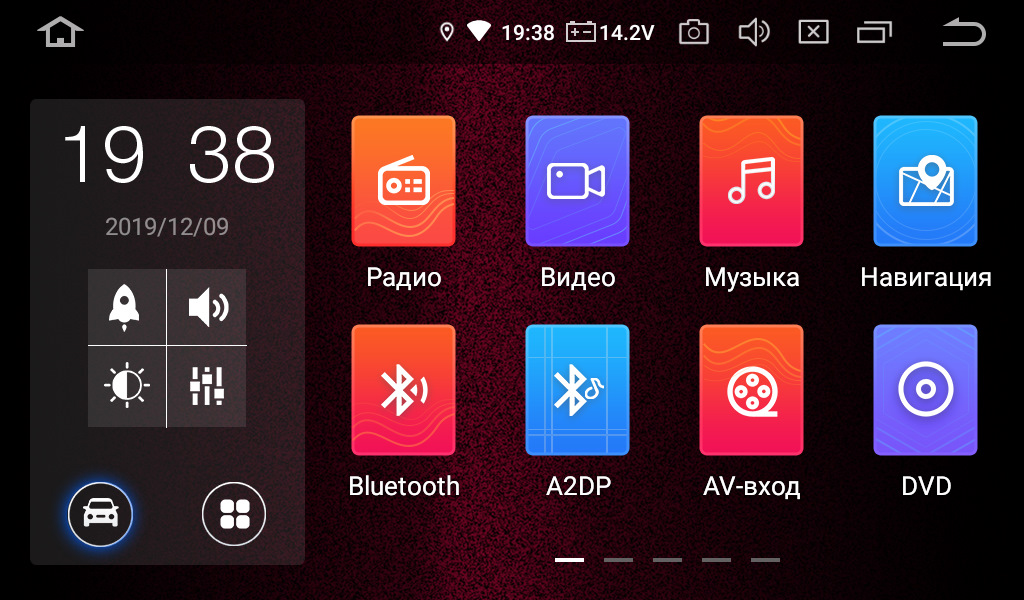Image resolution: width=1024 pixels, height=600 pixels.
Task: Open the Bluetooth app
Action: [403, 390]
